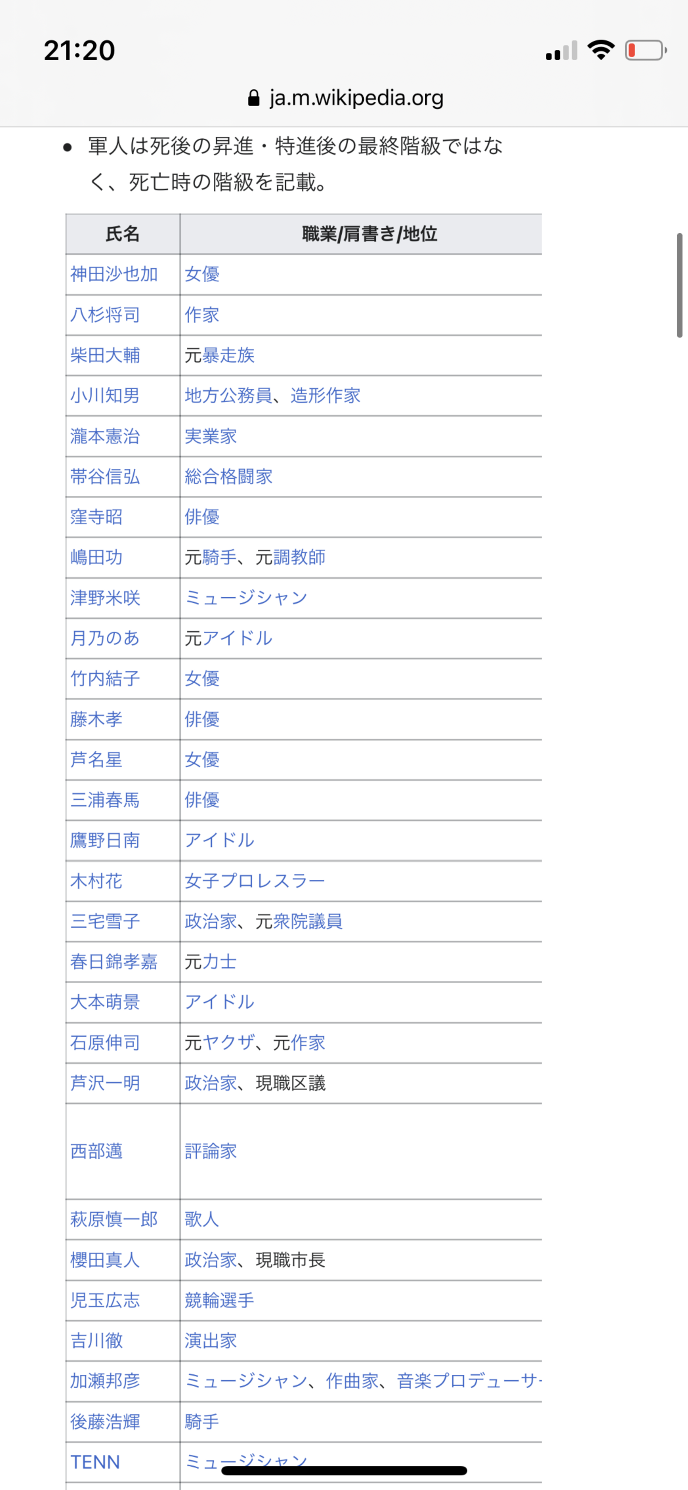Tap the ja.m.wikipedia.org address bar
The image size is (688, 1490).
[344, 98]
